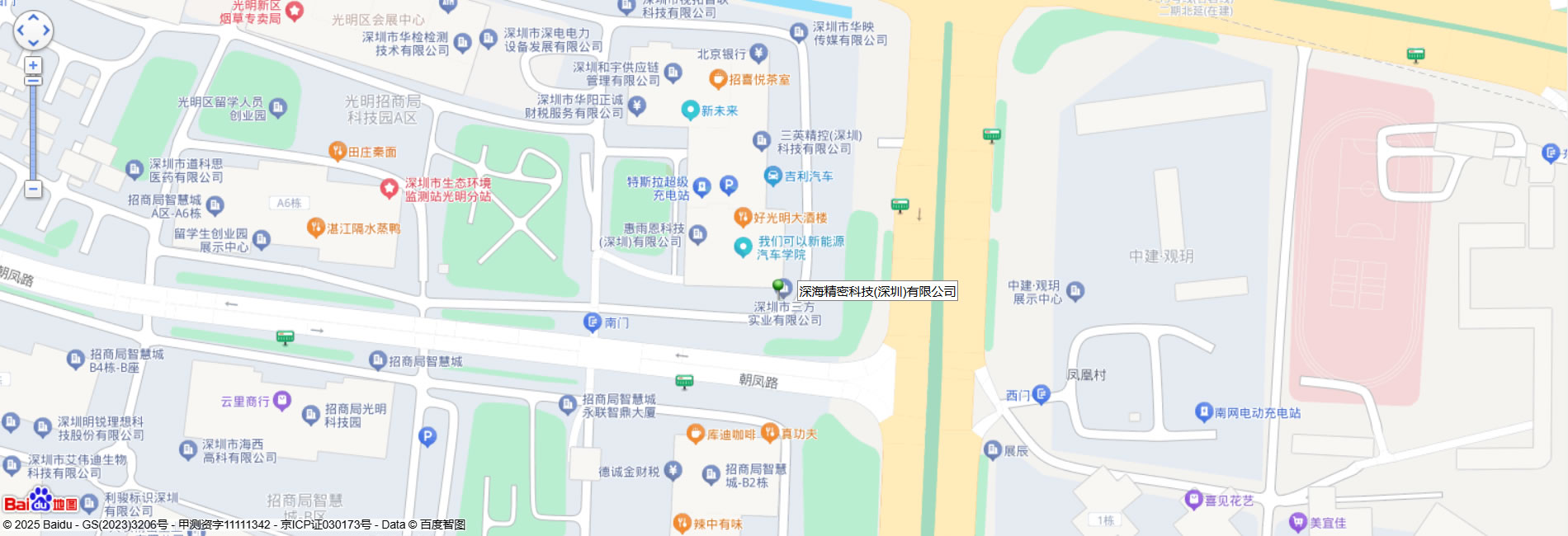Open 吉利汽车 on the map
The height and width of the screenshot is (536, 1568).
click(772, 176)
